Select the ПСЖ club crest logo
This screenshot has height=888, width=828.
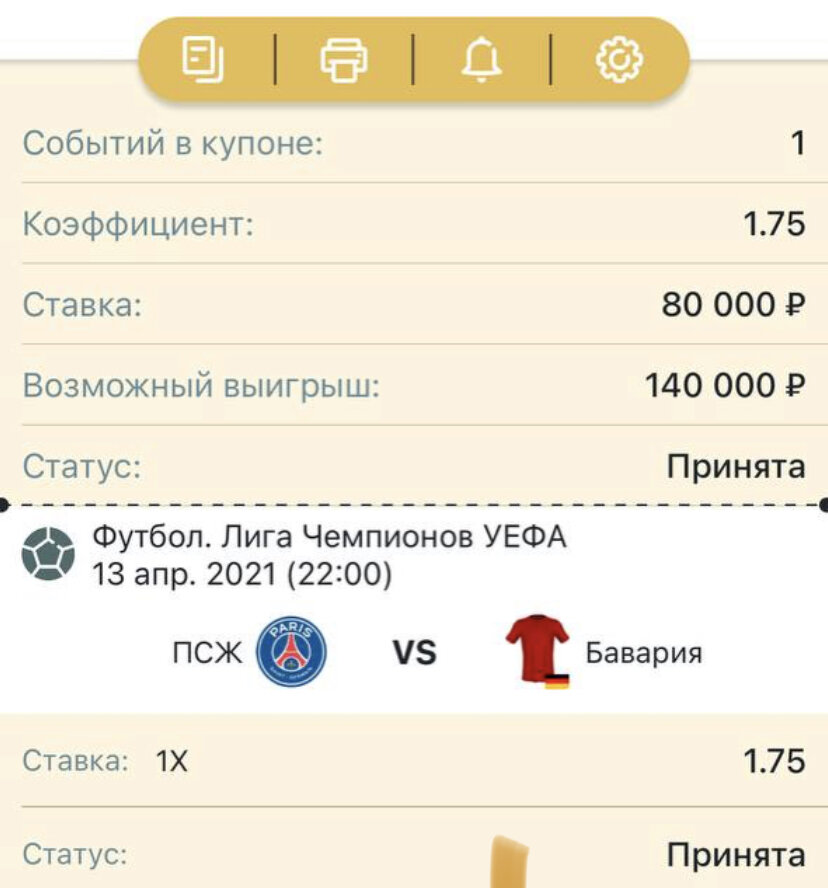click(x=289, y=650)
